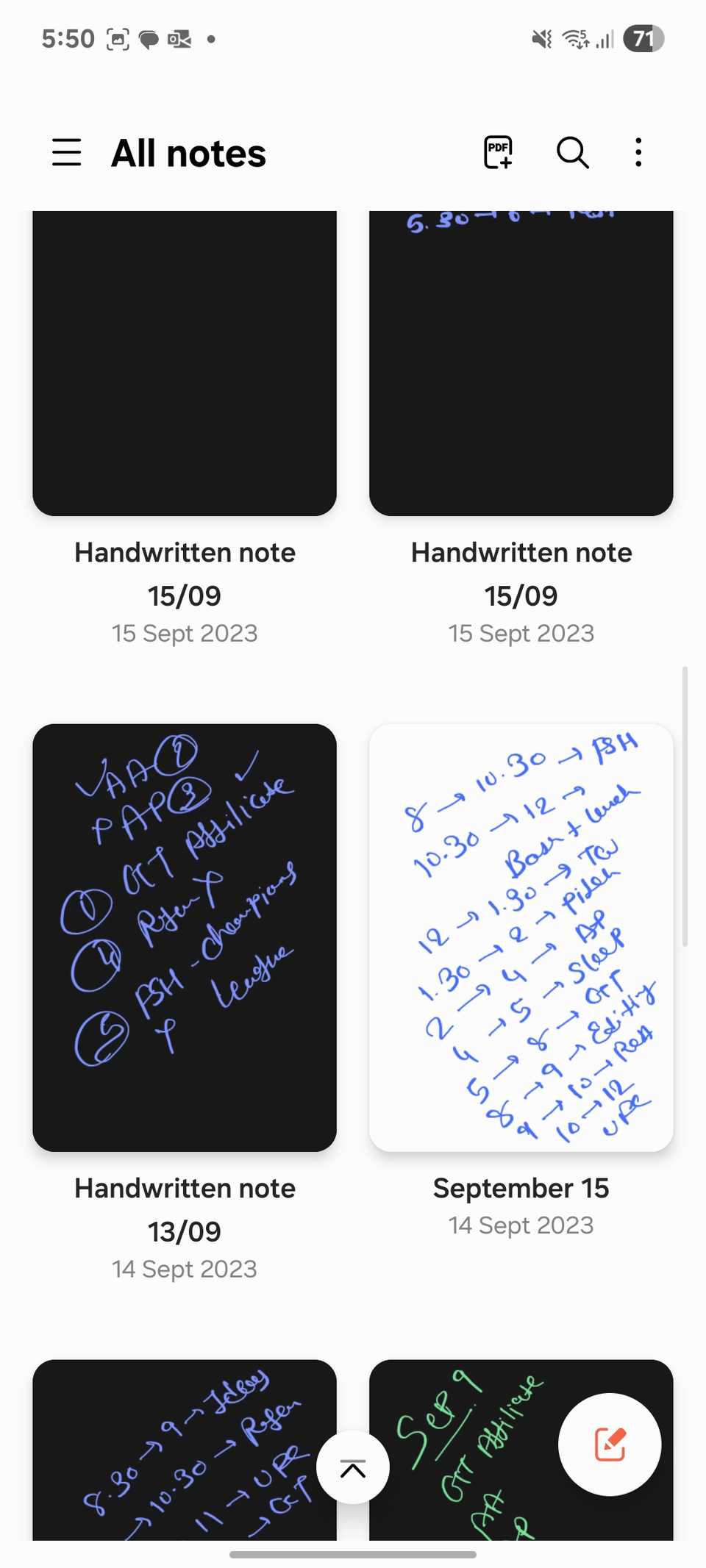706x1568 pixels.
Task: Tap the chat notification icon in status bar
Action: pyautogui.click(x=151, y=38)
